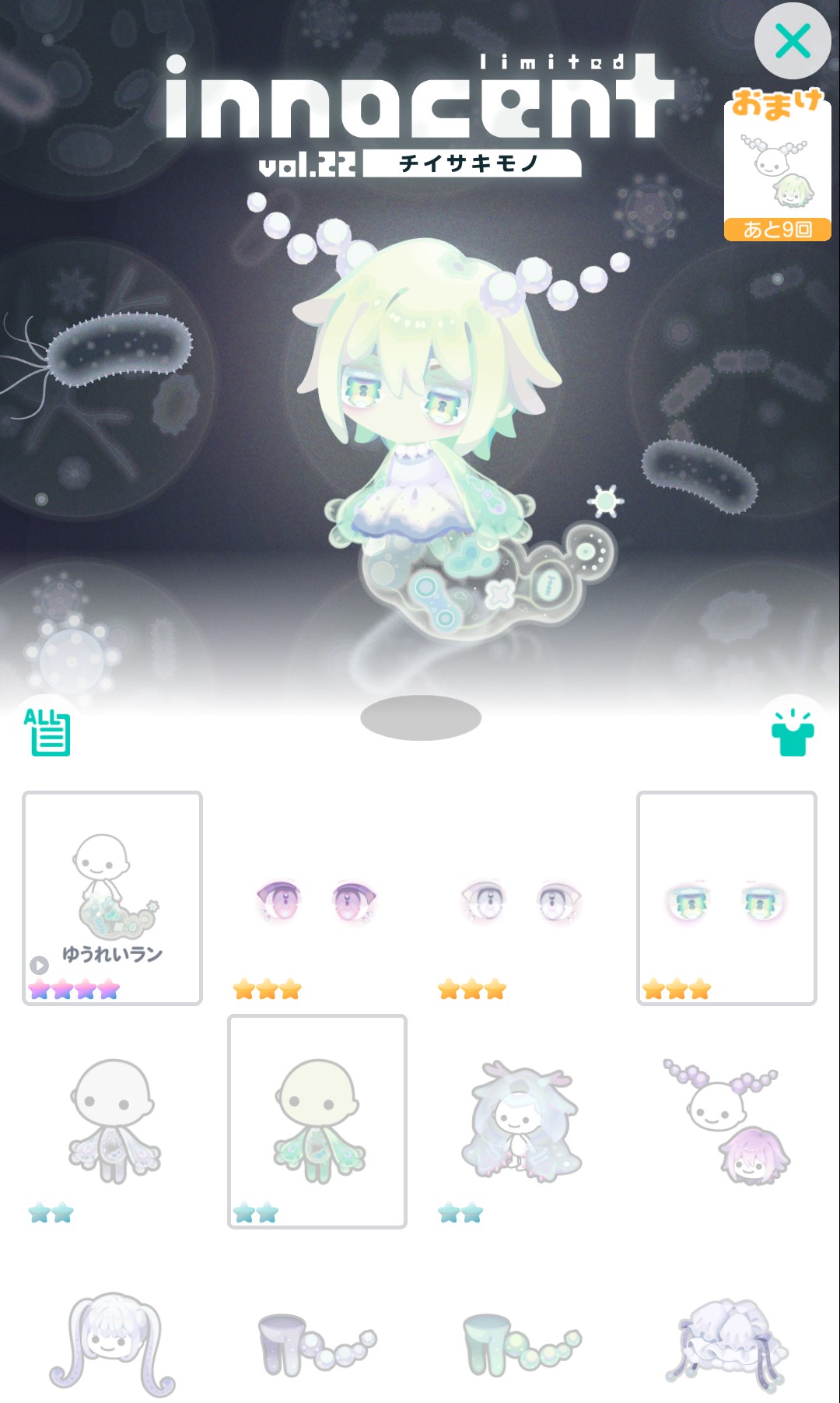Select the ゆうれいラン four-star item
This screenshot has height=1403, width=840.
pos(112,895)
